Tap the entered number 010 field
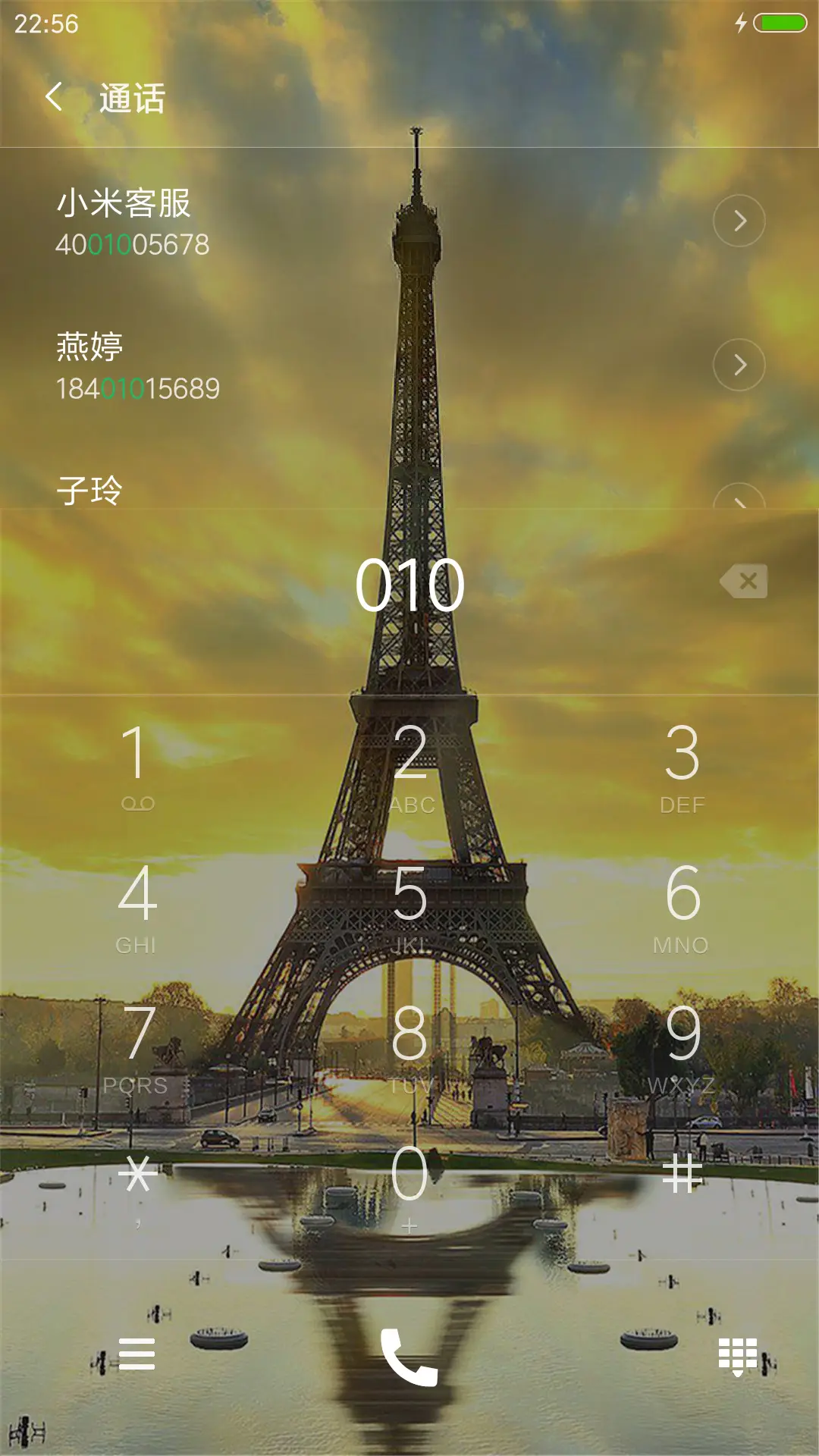Viewport: 819px width, 1456px height. (409, 584)
